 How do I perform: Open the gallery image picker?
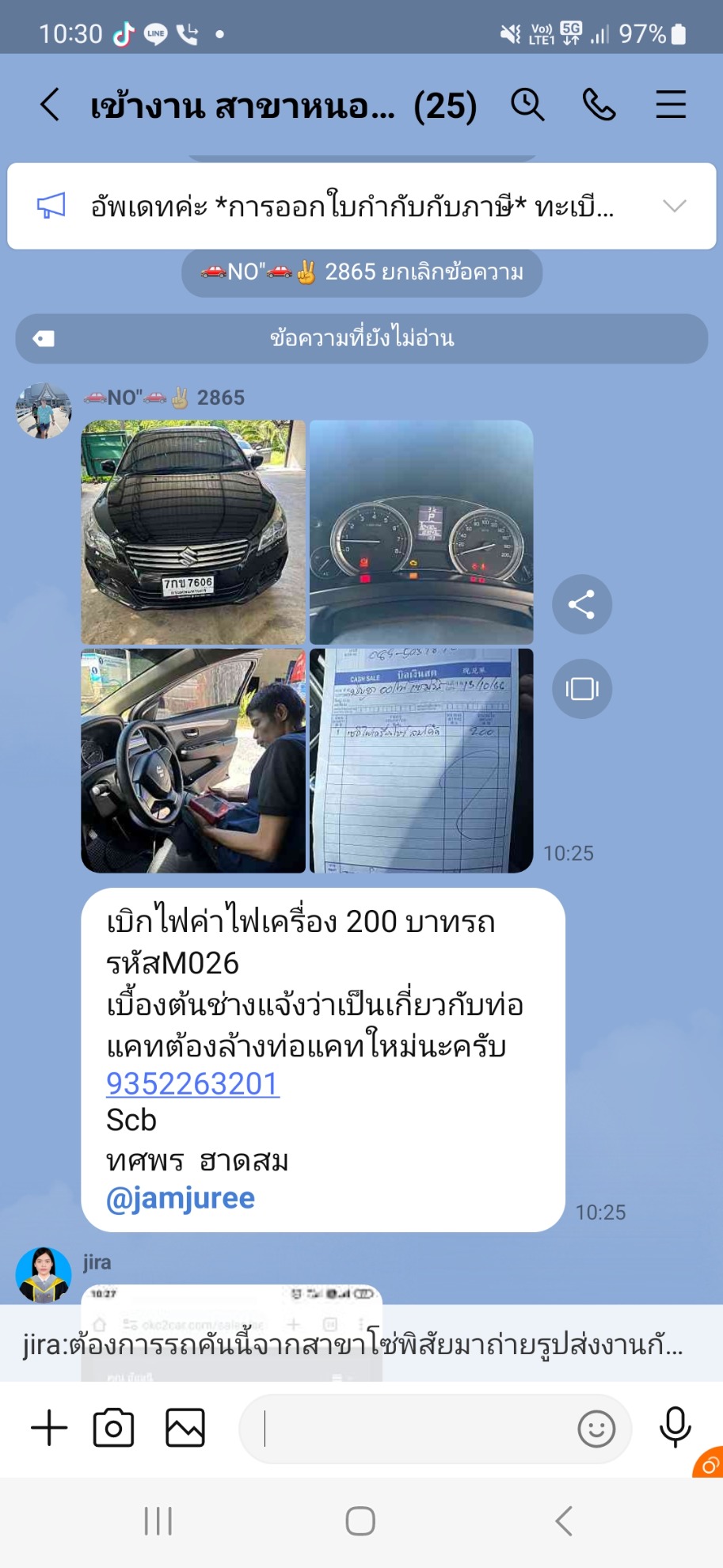[x=185, y=1428]
